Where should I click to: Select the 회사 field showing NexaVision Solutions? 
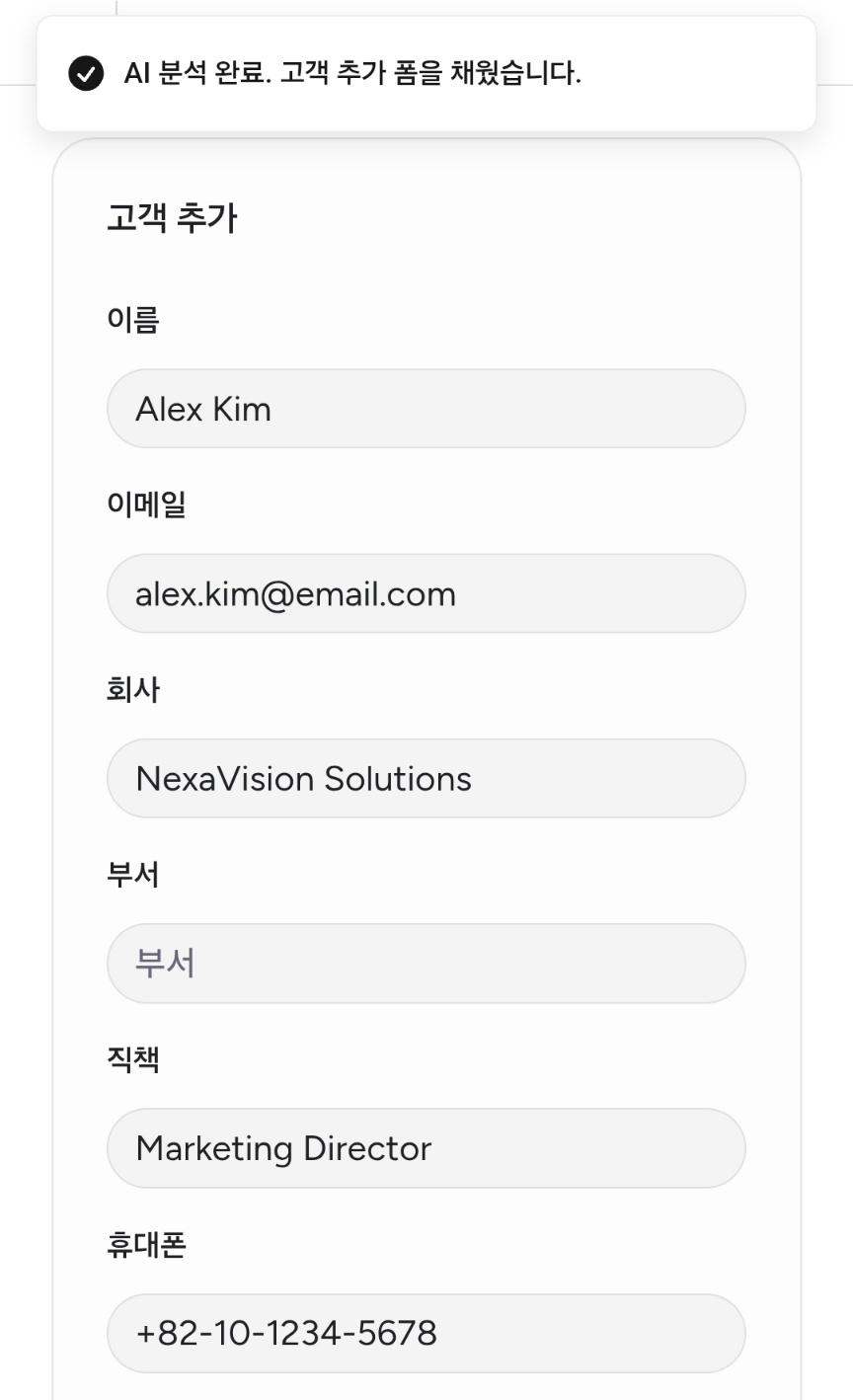tap(426, 778)
